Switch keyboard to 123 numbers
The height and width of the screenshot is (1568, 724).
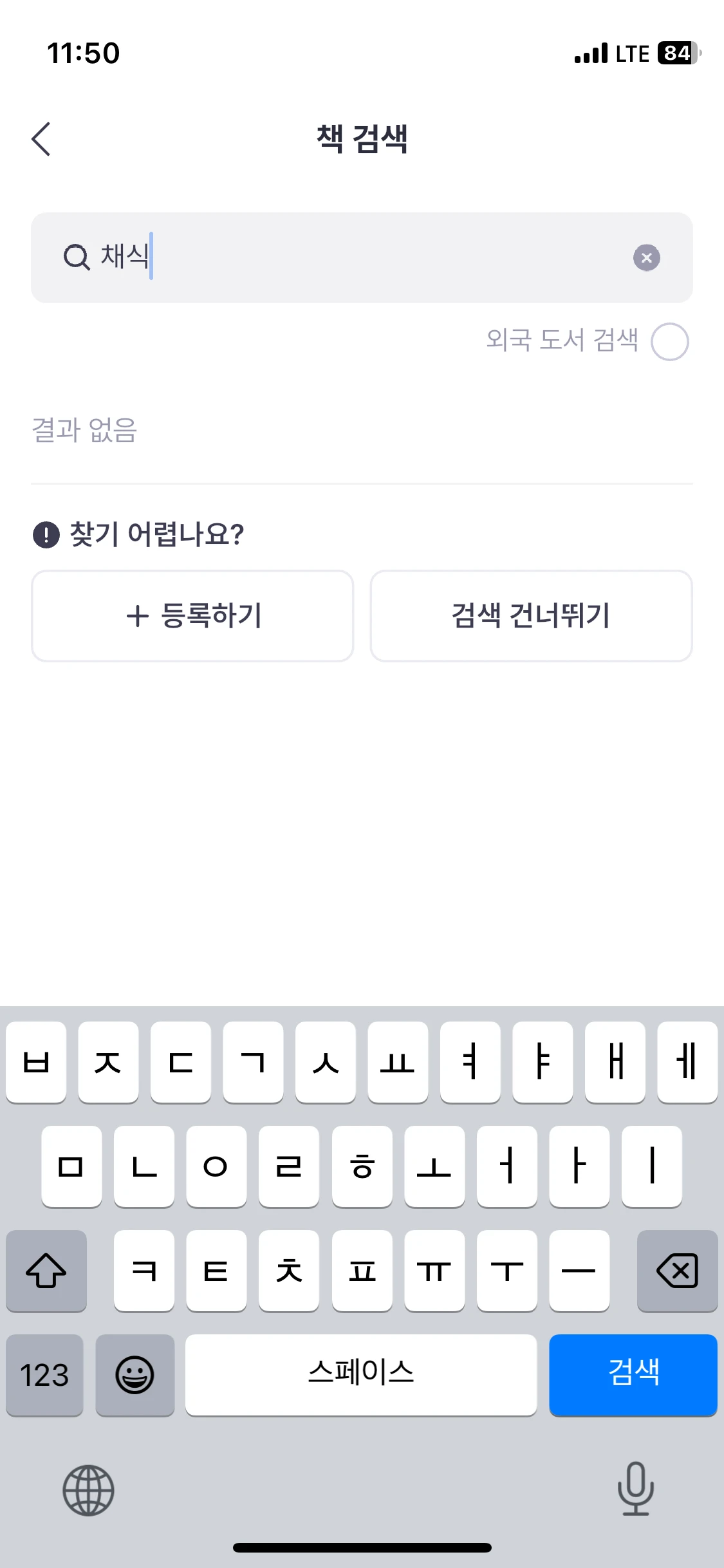pos(44,1375)
